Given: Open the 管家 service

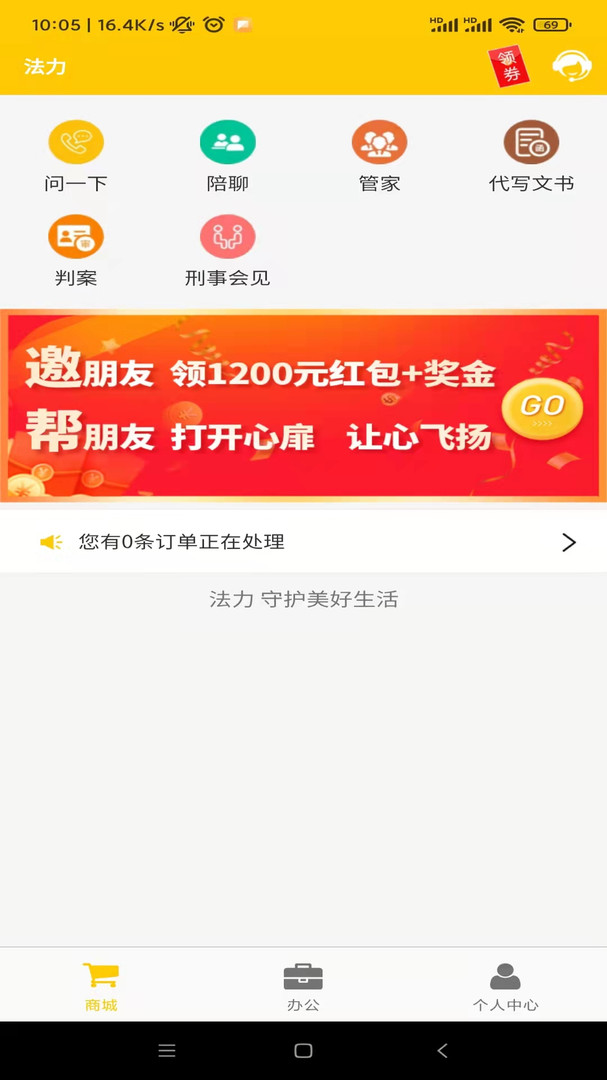Looking at the screenshot, I should tap(379, 156).
